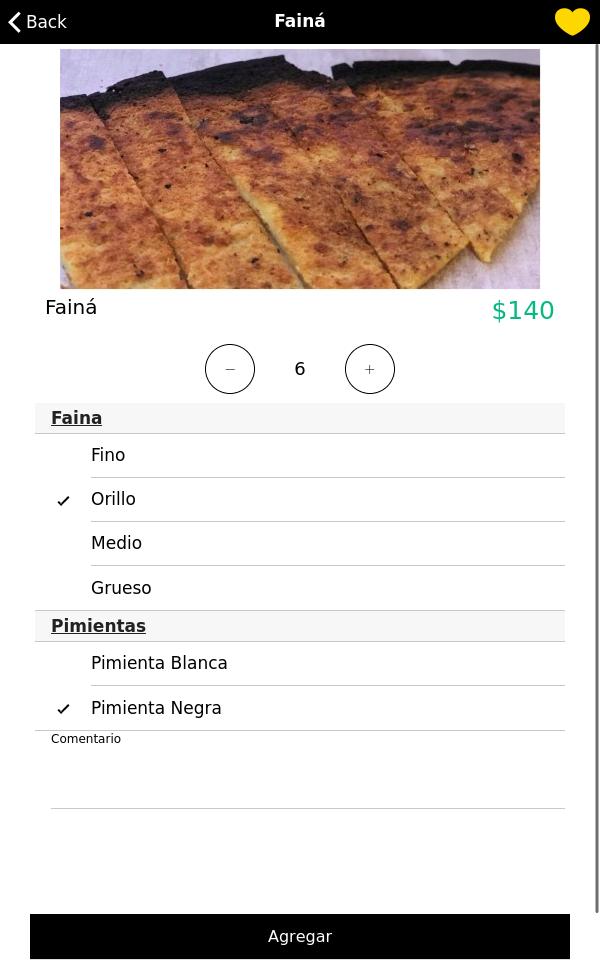Choose the Medio option

(x=300, y=544)
